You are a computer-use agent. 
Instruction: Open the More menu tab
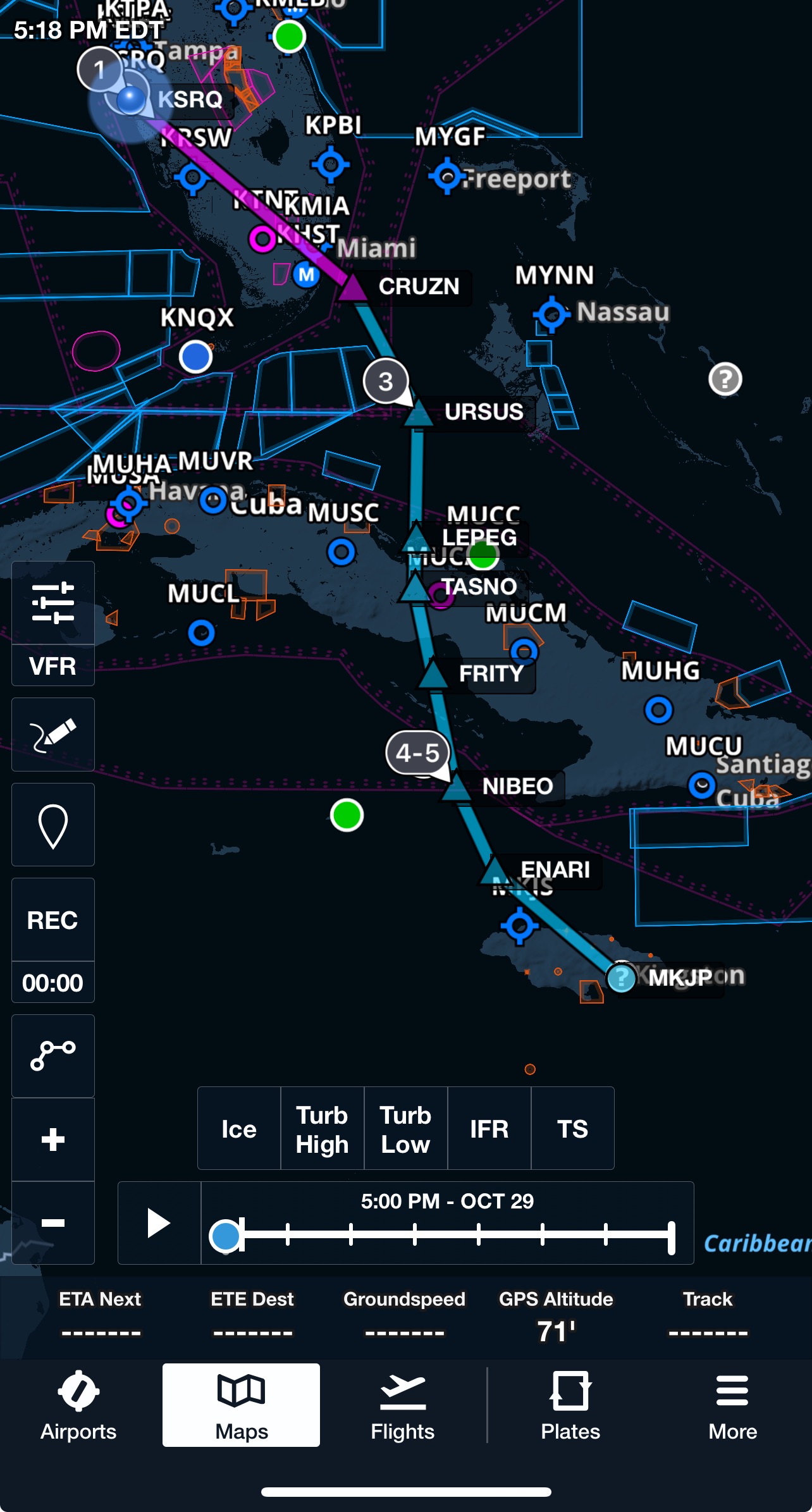click(x=732, y=1405)
